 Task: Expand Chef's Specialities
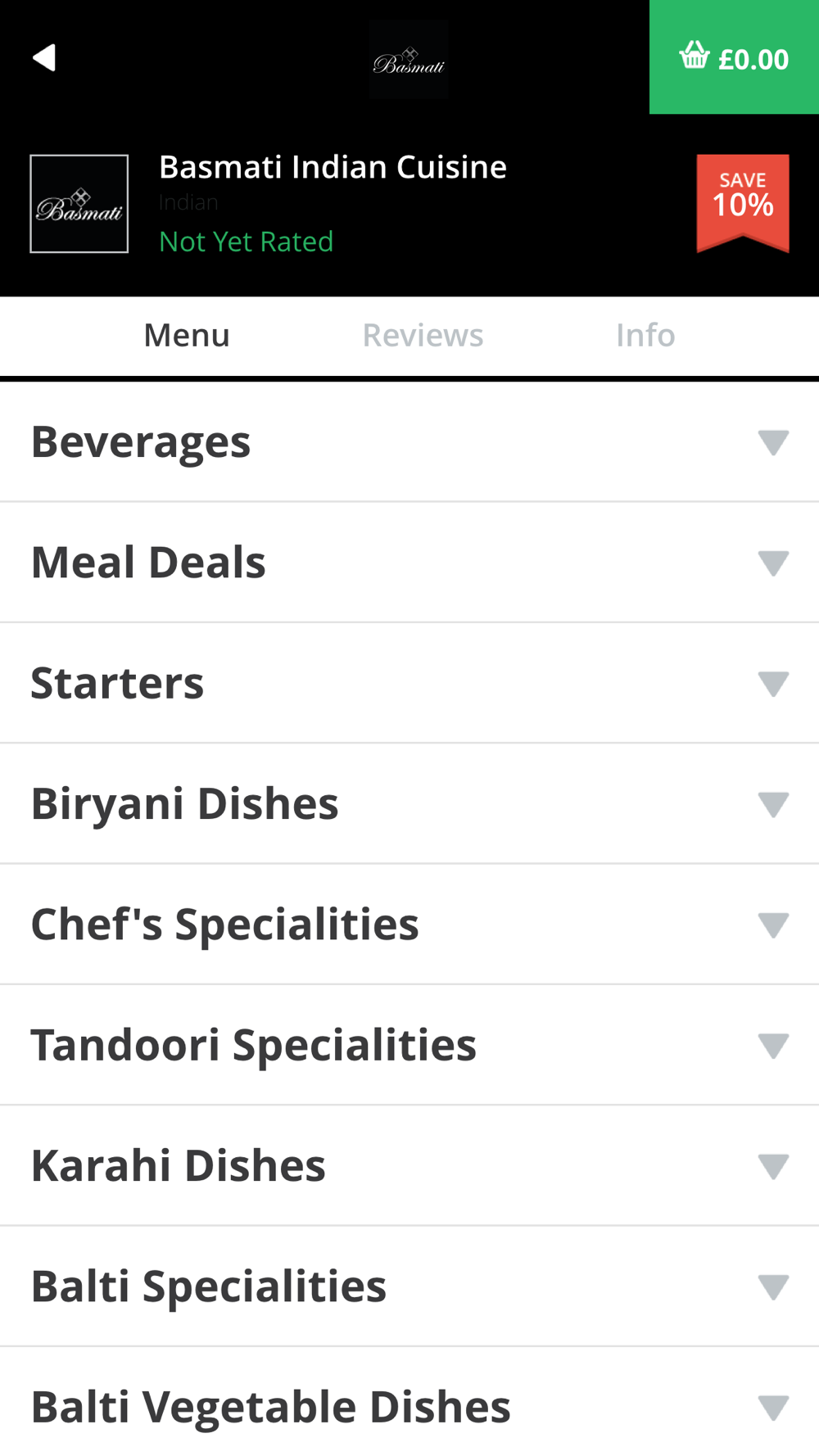click(x=409, y=924)
